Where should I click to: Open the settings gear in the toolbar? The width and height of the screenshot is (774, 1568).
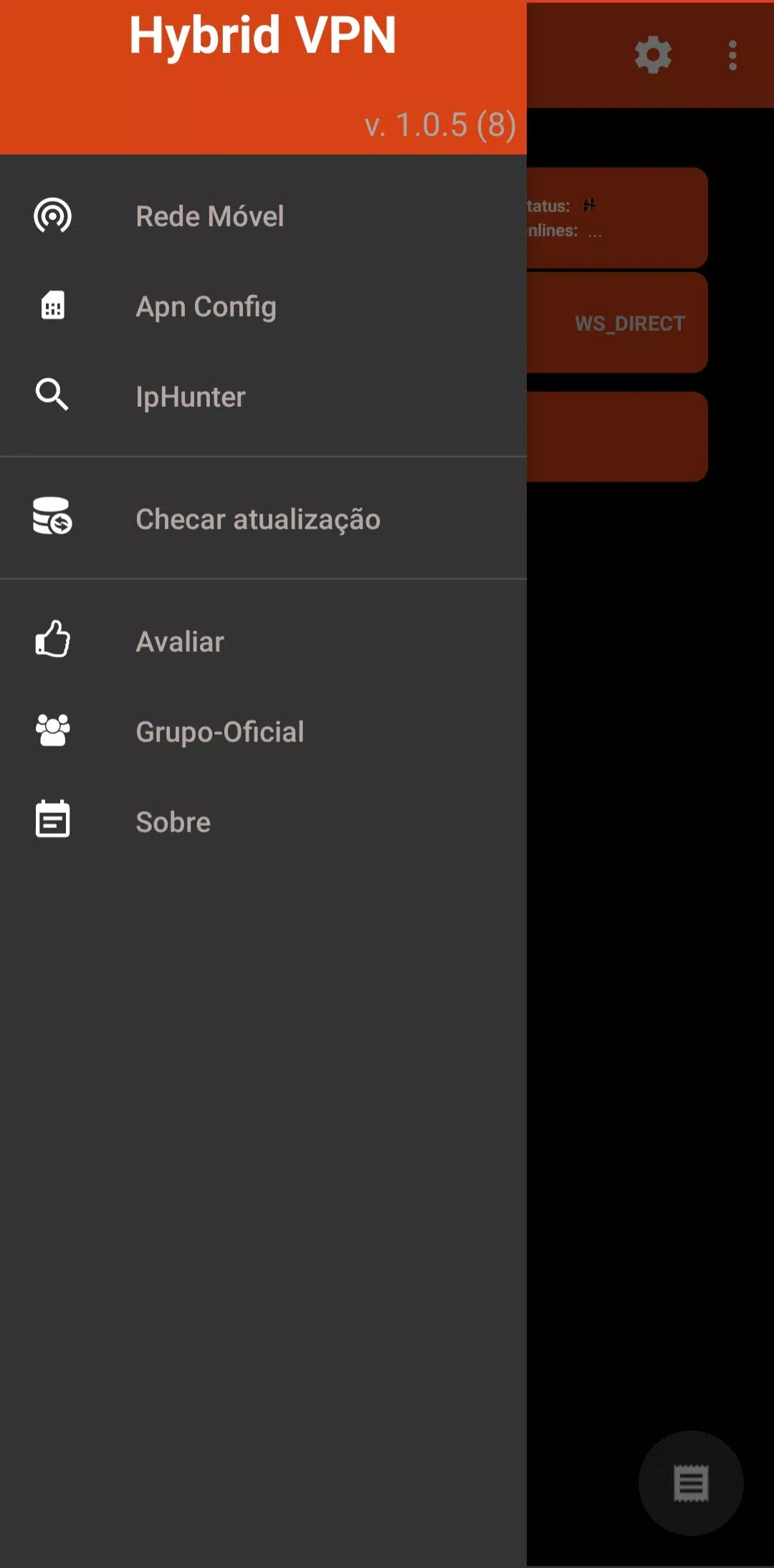click(653, 56)
